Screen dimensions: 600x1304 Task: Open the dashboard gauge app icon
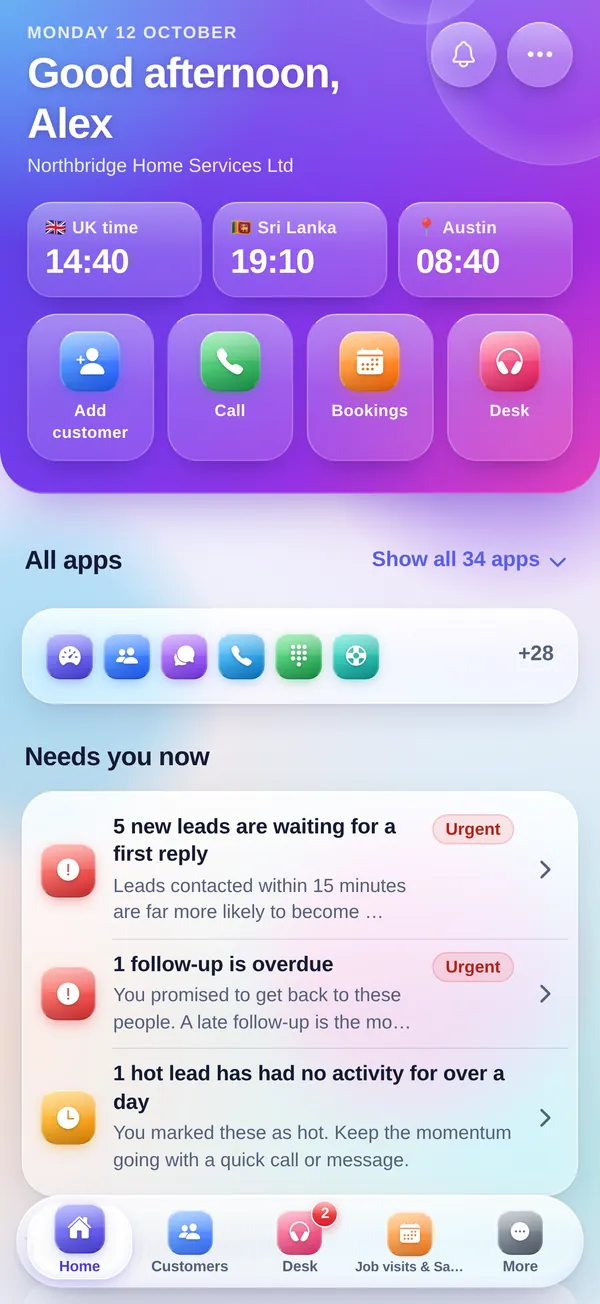pyautogui.click(x=70, y=657)
